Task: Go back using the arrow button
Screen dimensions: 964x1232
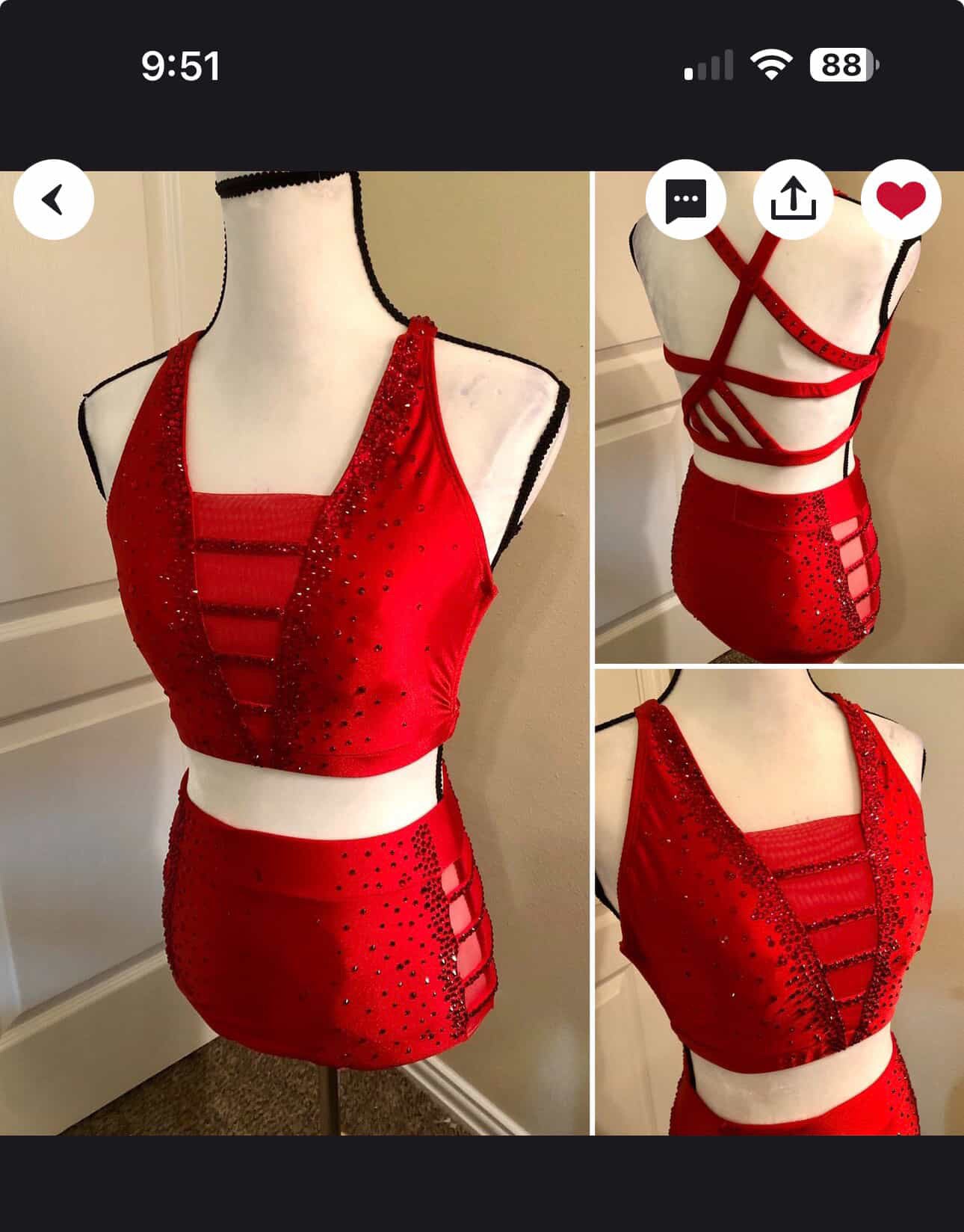Action: (53, 200)
